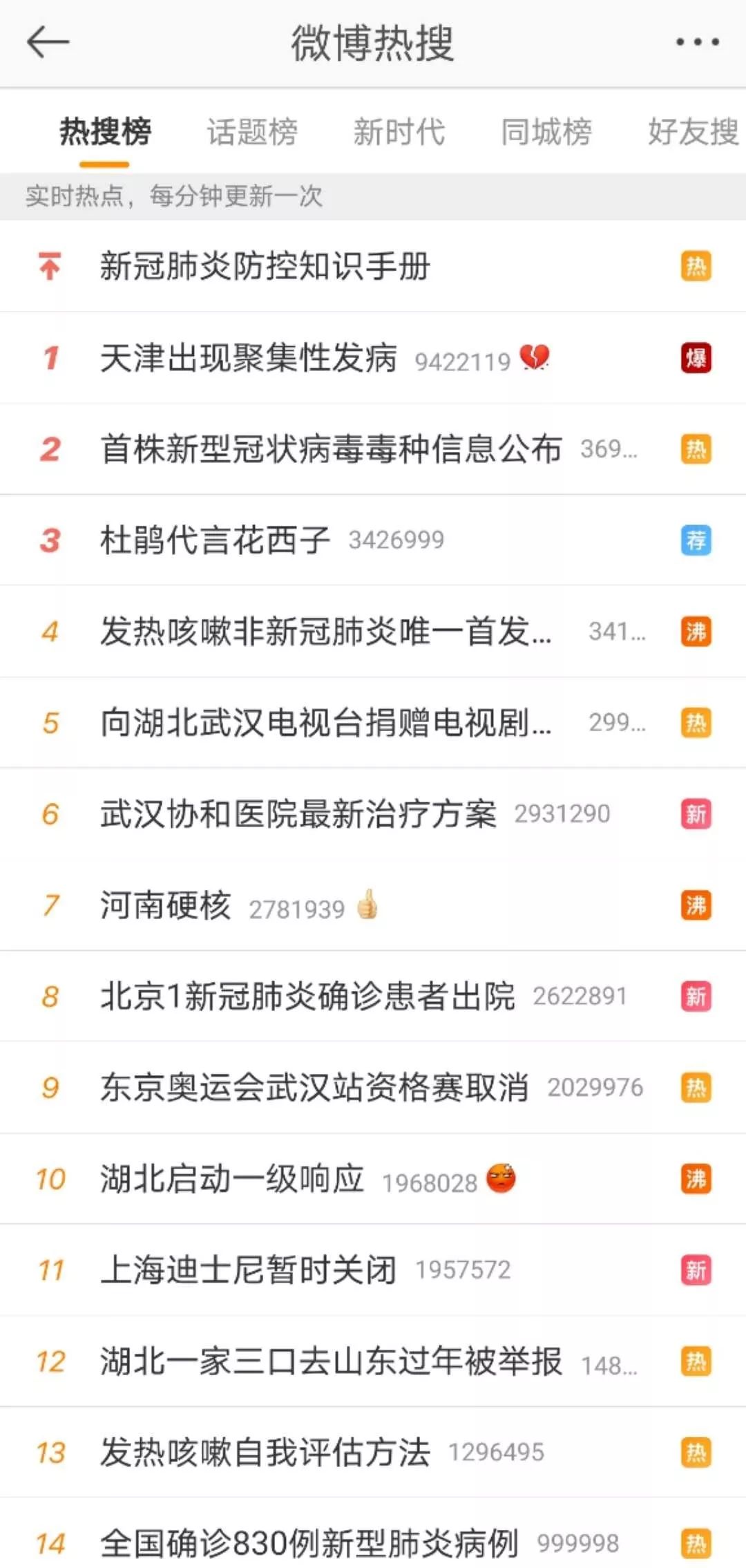Image resolution: width=746 pixels, height=1568 pixels.
Task: View 北京1新冠肺炎确诊患者出院 topic
Action: coord(307,996)
